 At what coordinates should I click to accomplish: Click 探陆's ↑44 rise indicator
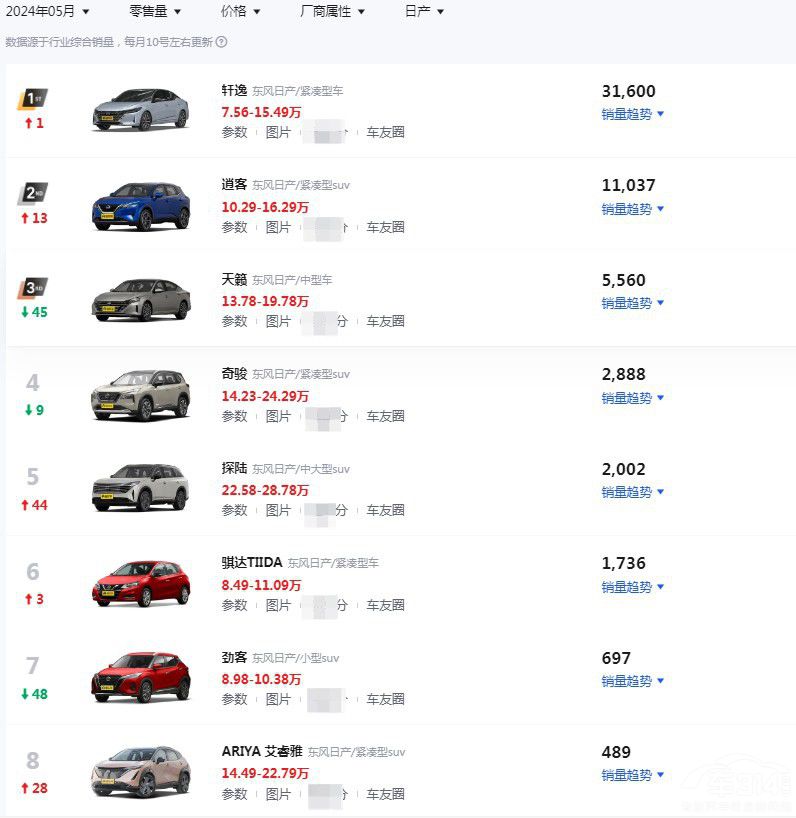(34, 505)
